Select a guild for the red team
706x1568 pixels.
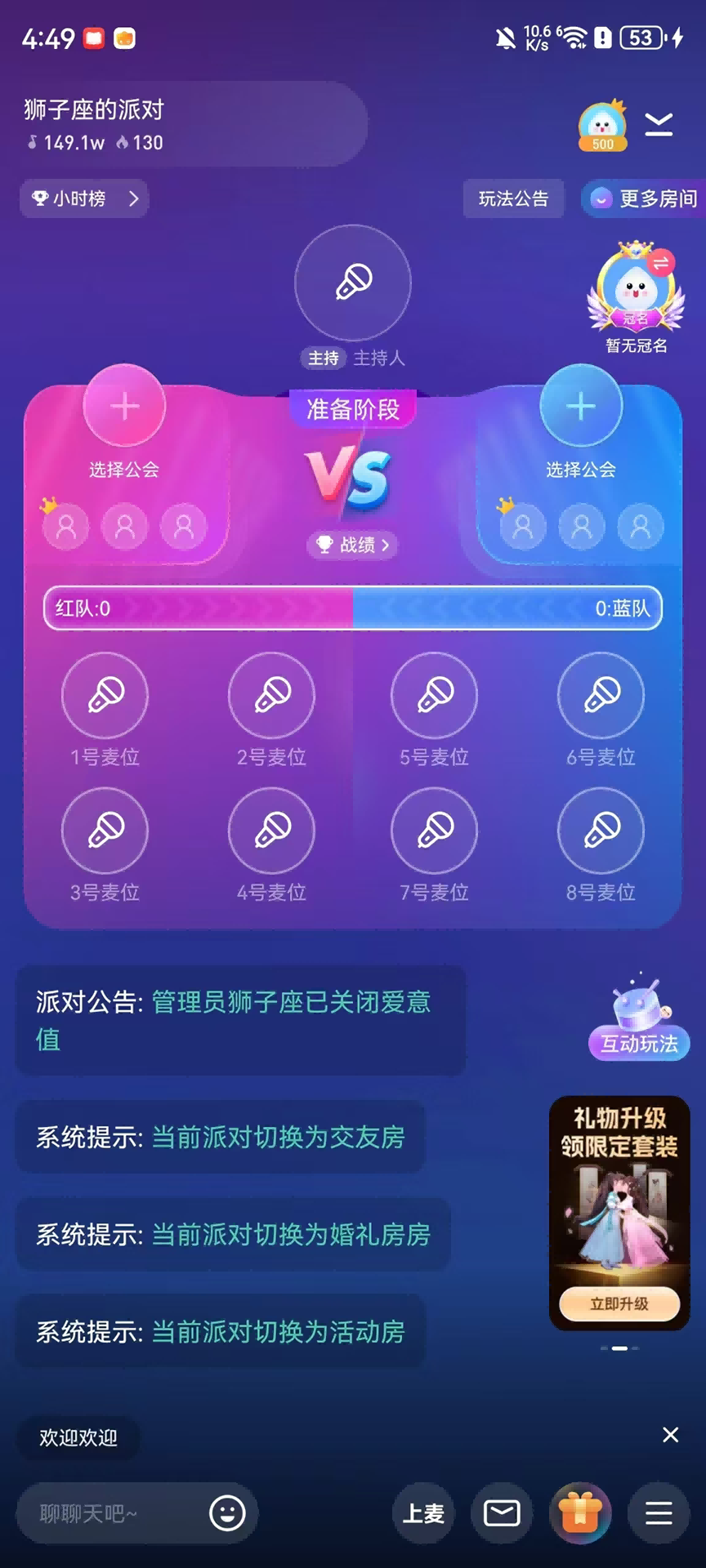124,406
